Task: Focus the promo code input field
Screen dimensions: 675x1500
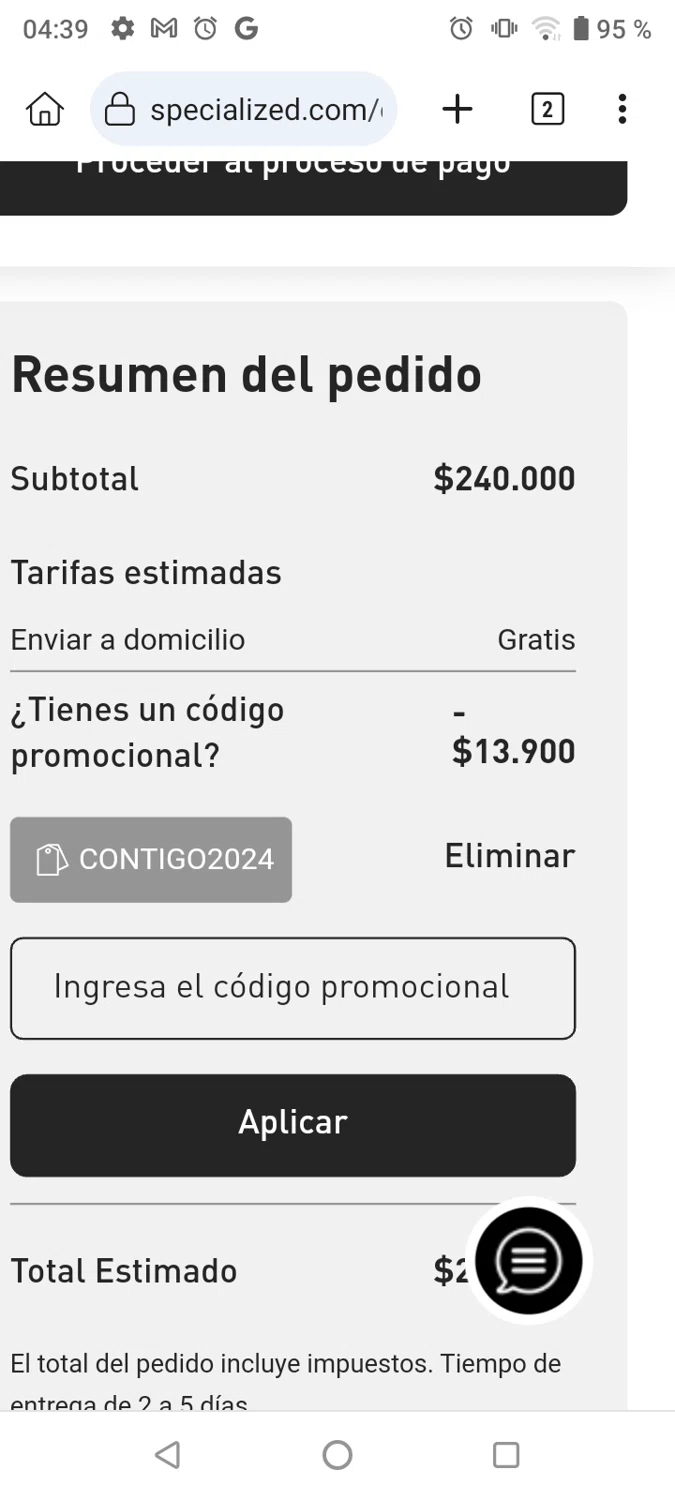Action: (293, 988)
